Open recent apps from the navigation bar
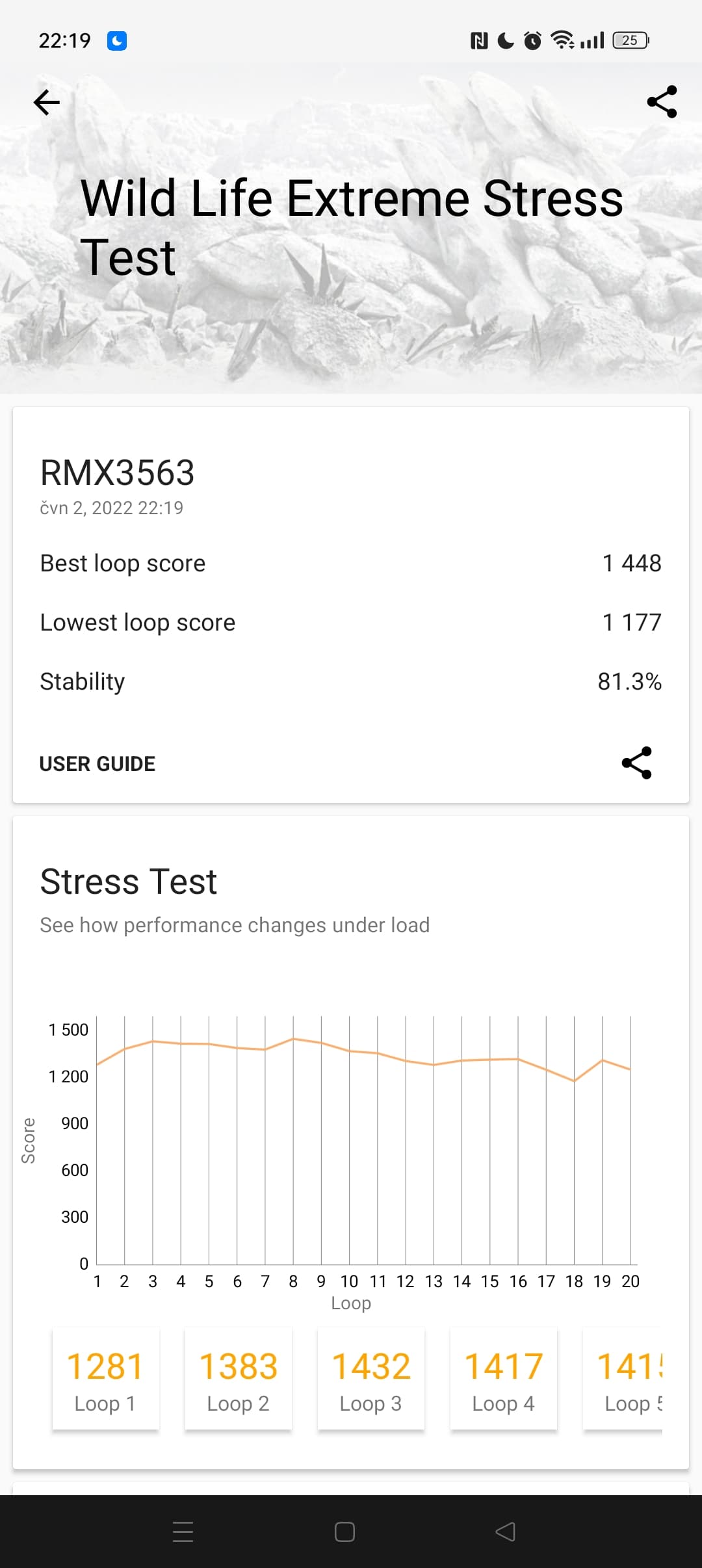 (183, 1532)
